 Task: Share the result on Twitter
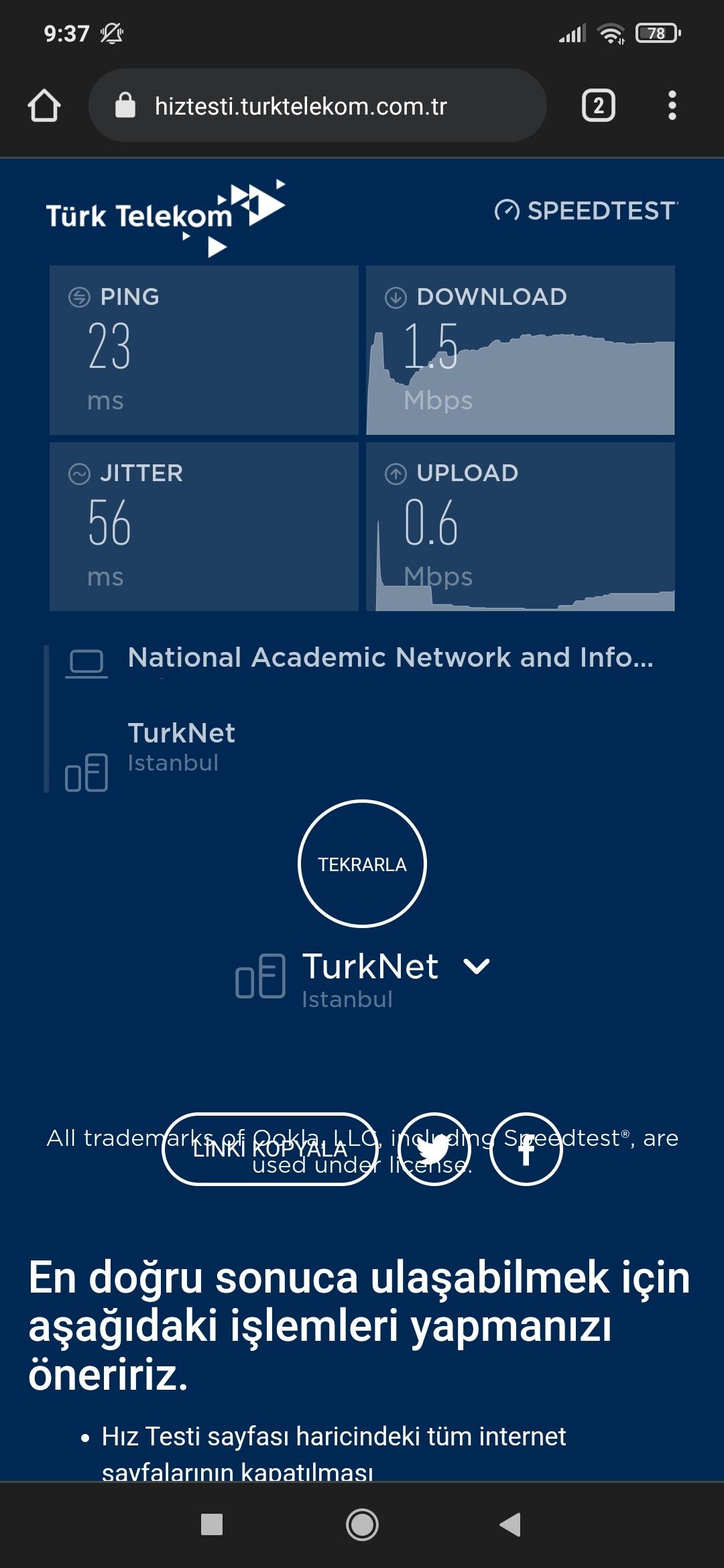coord(434,1149)
